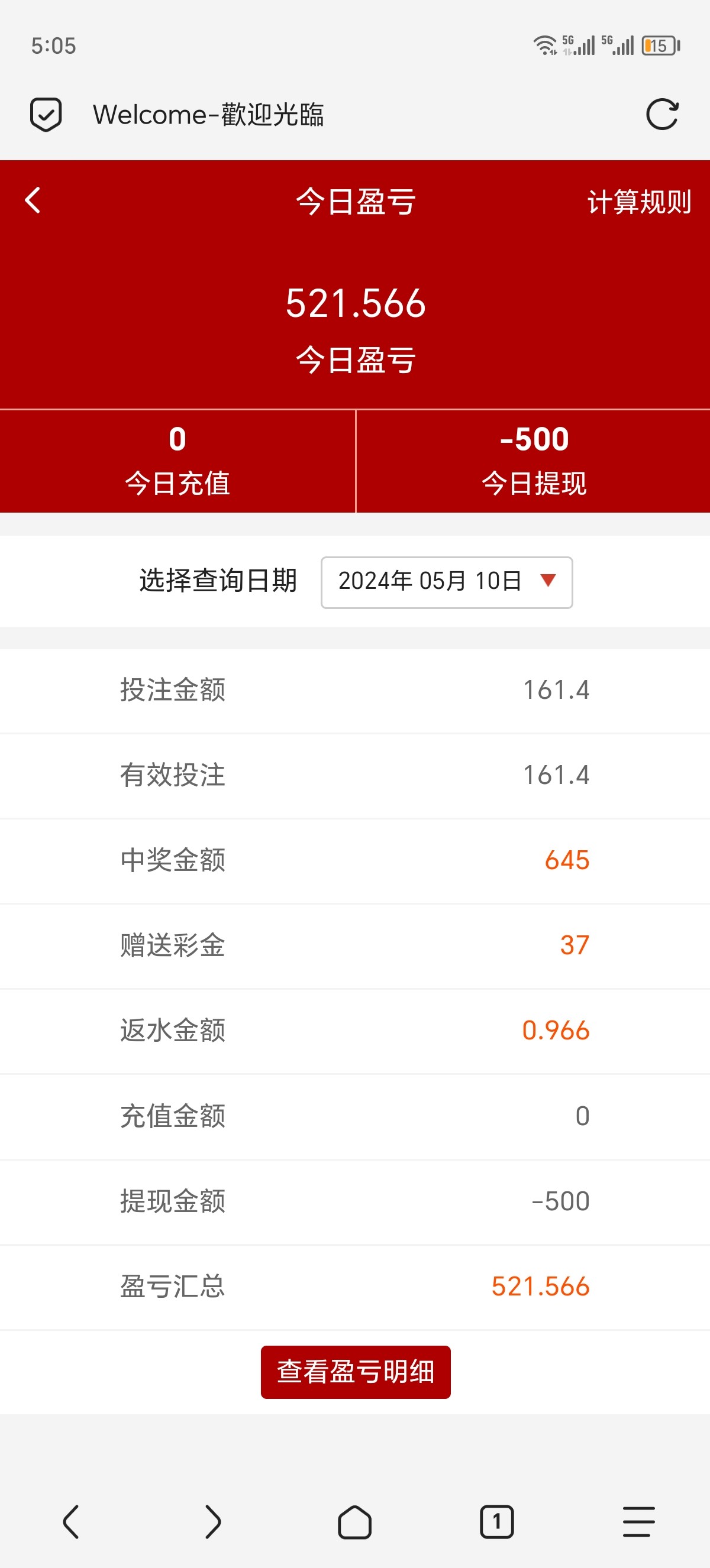This screenshot has width=710, height=1568.
Task: Open the browser tabs switcher
Action: (x=496, y=1522)
